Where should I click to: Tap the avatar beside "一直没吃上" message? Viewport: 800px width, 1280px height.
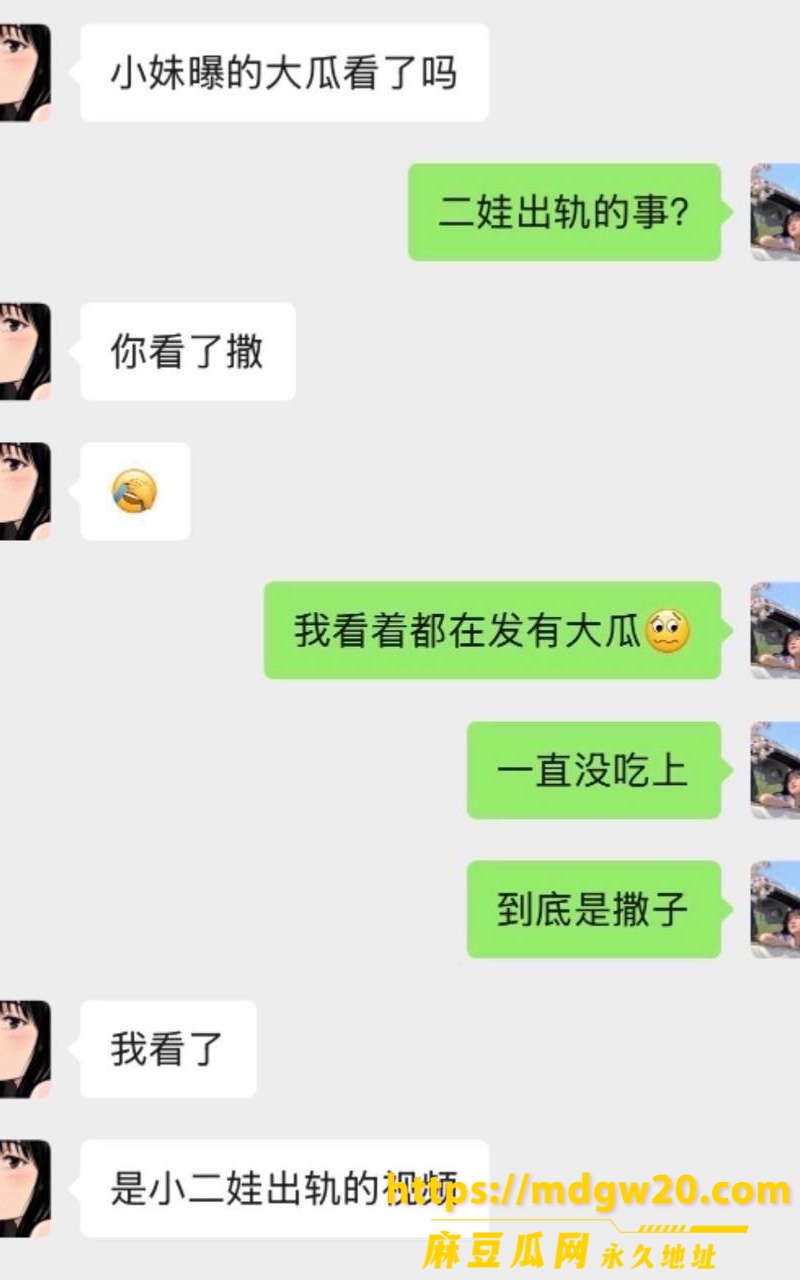[775, 770]
